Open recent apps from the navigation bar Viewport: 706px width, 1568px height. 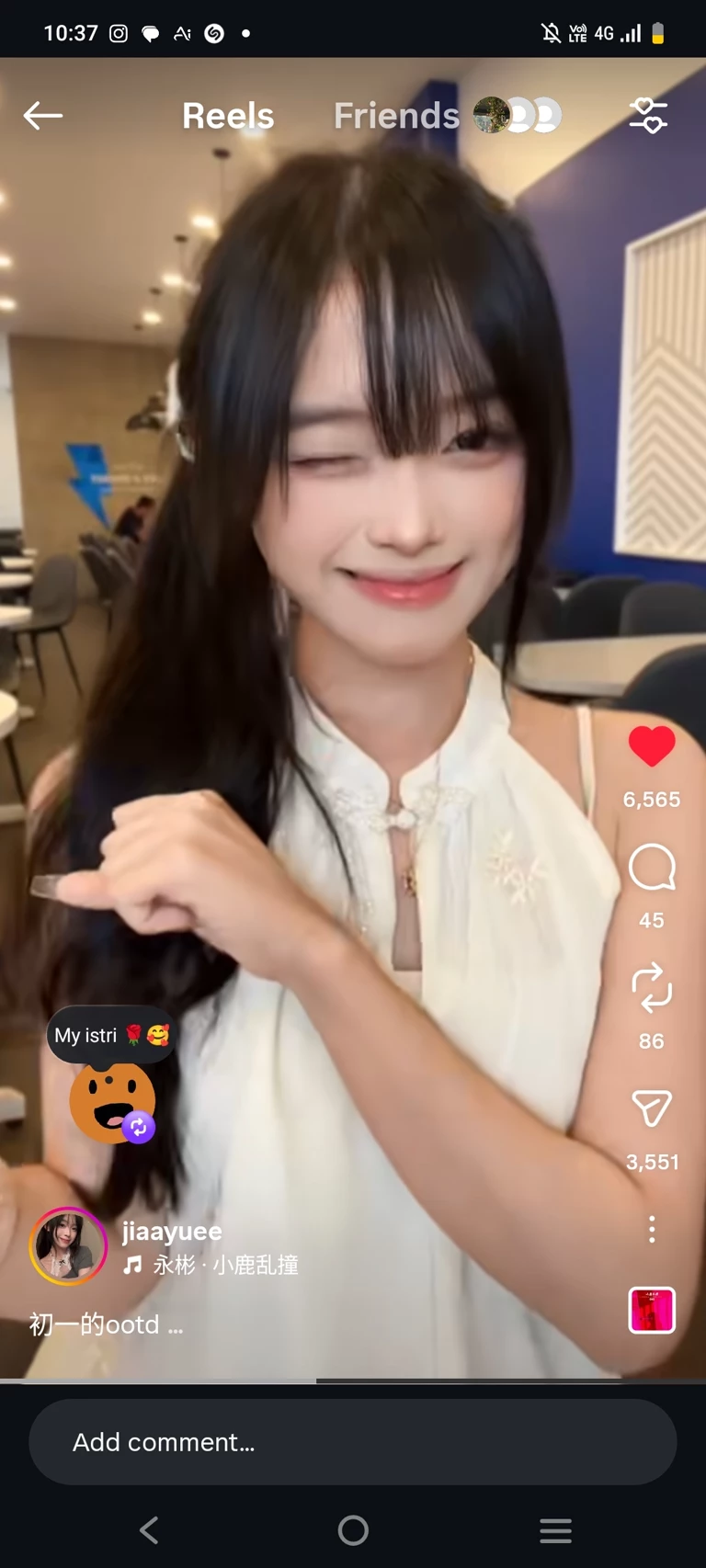click(555, 1530)
